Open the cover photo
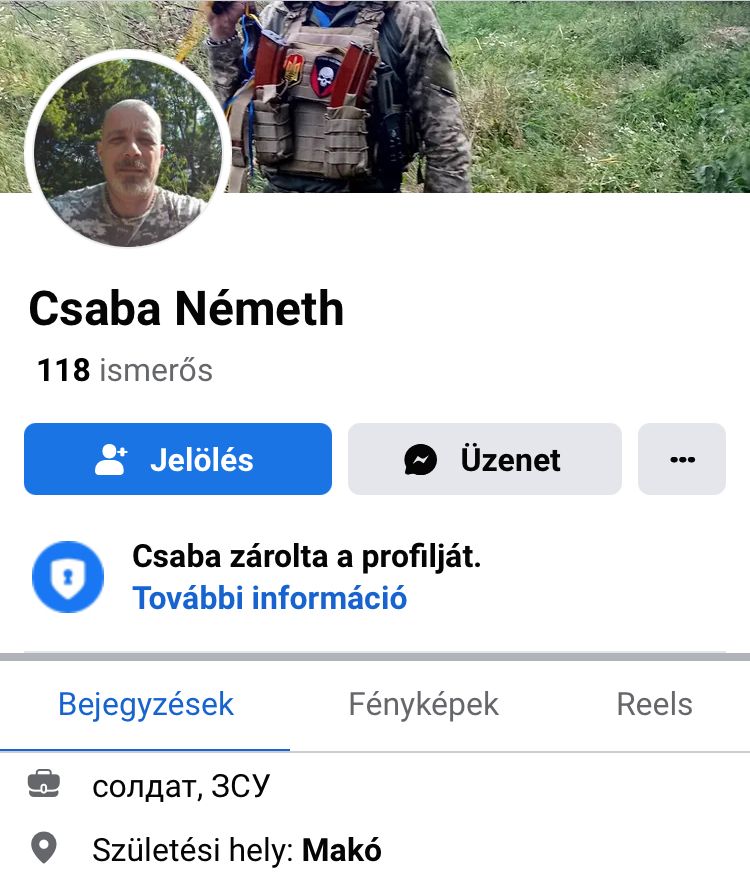This screenshot has height=877, width=750. coord(560,90)
